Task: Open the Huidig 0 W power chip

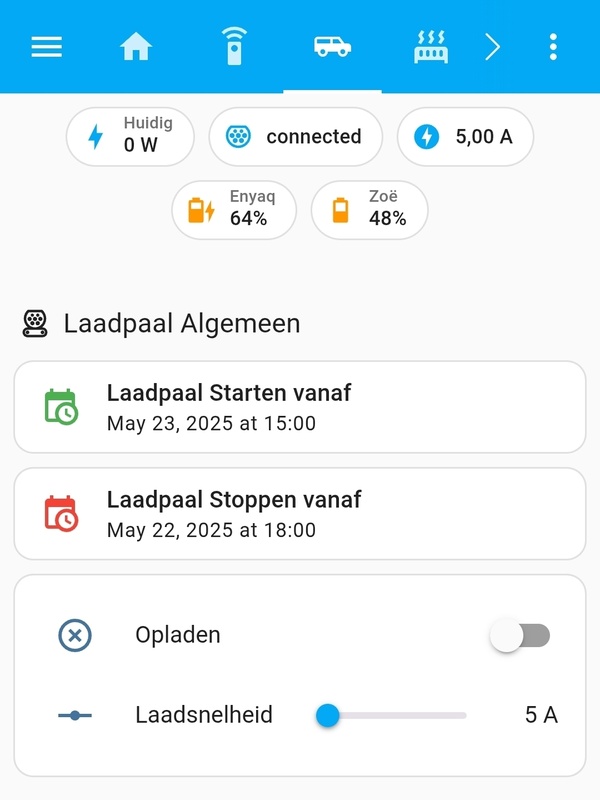Action: (130, 136)
